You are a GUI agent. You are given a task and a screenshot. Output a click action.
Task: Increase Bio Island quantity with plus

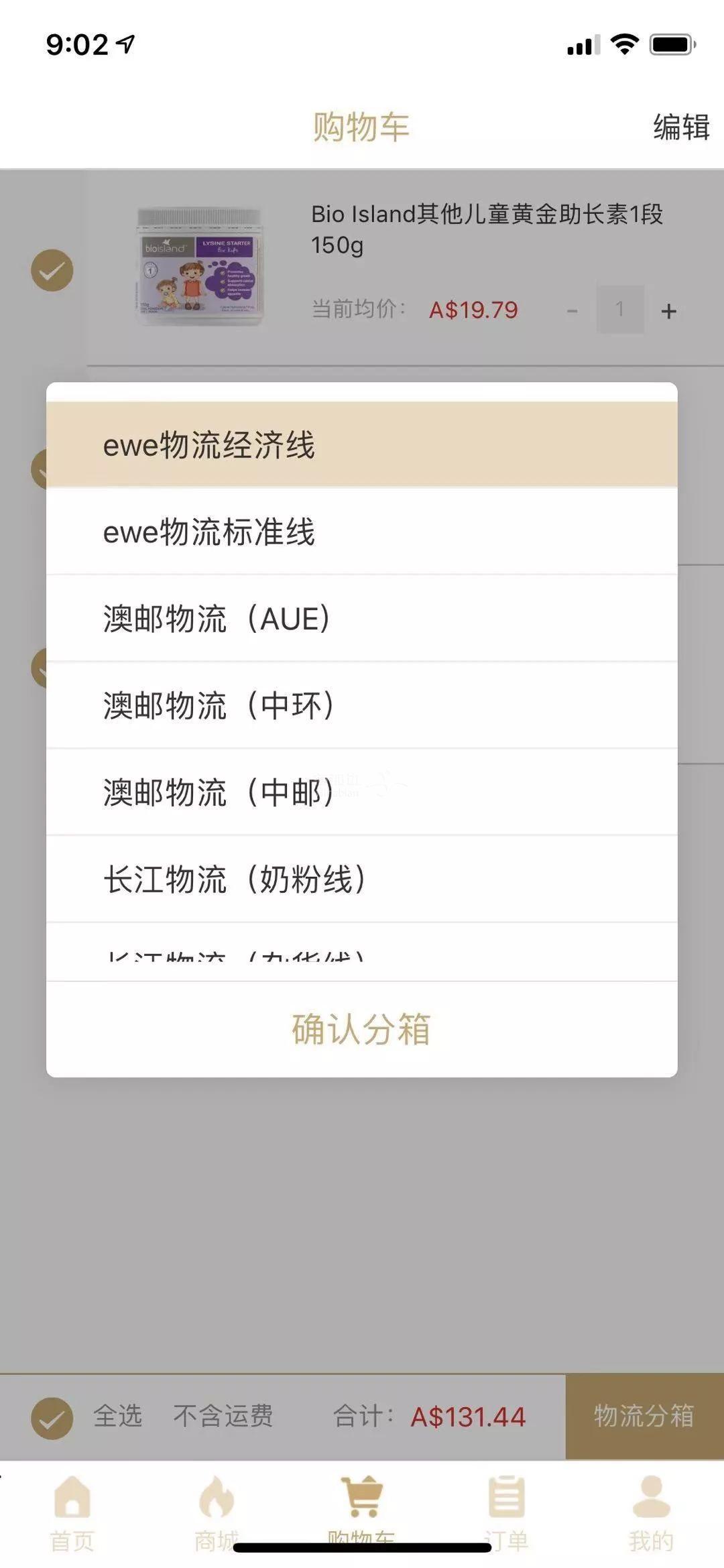(x=668, y=311)
